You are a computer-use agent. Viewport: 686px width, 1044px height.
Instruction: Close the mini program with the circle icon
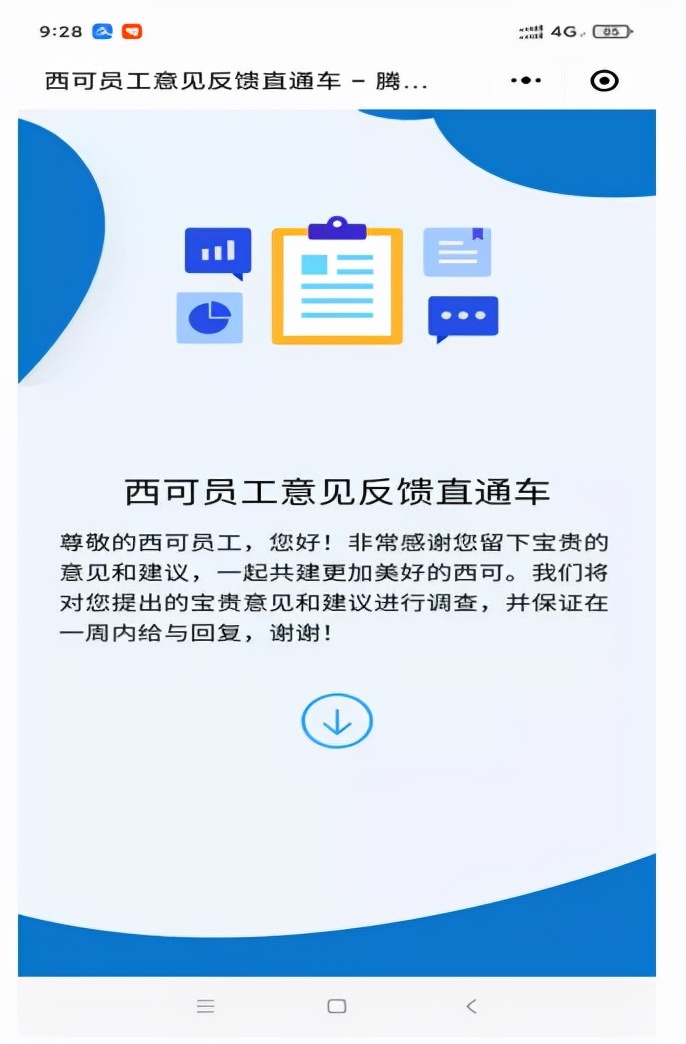(x=604, y=81)
